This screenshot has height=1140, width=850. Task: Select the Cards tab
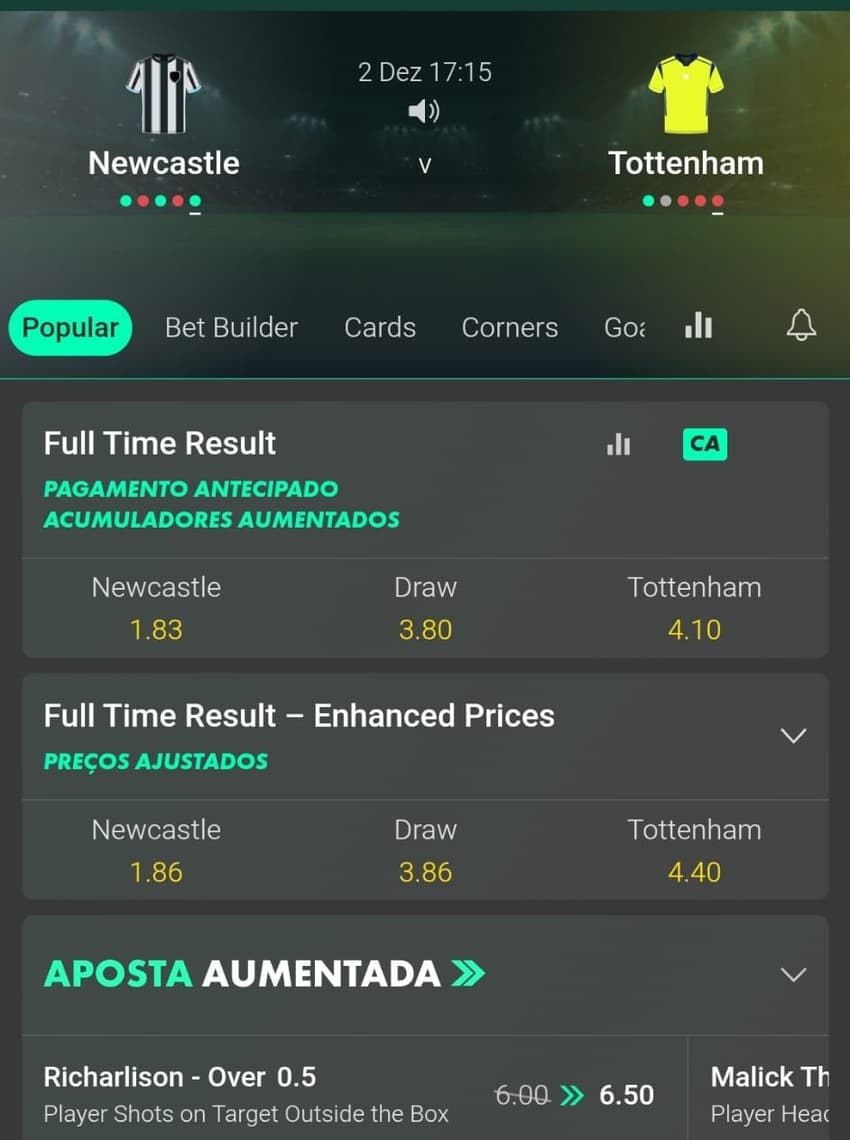(x=380, y=327)
